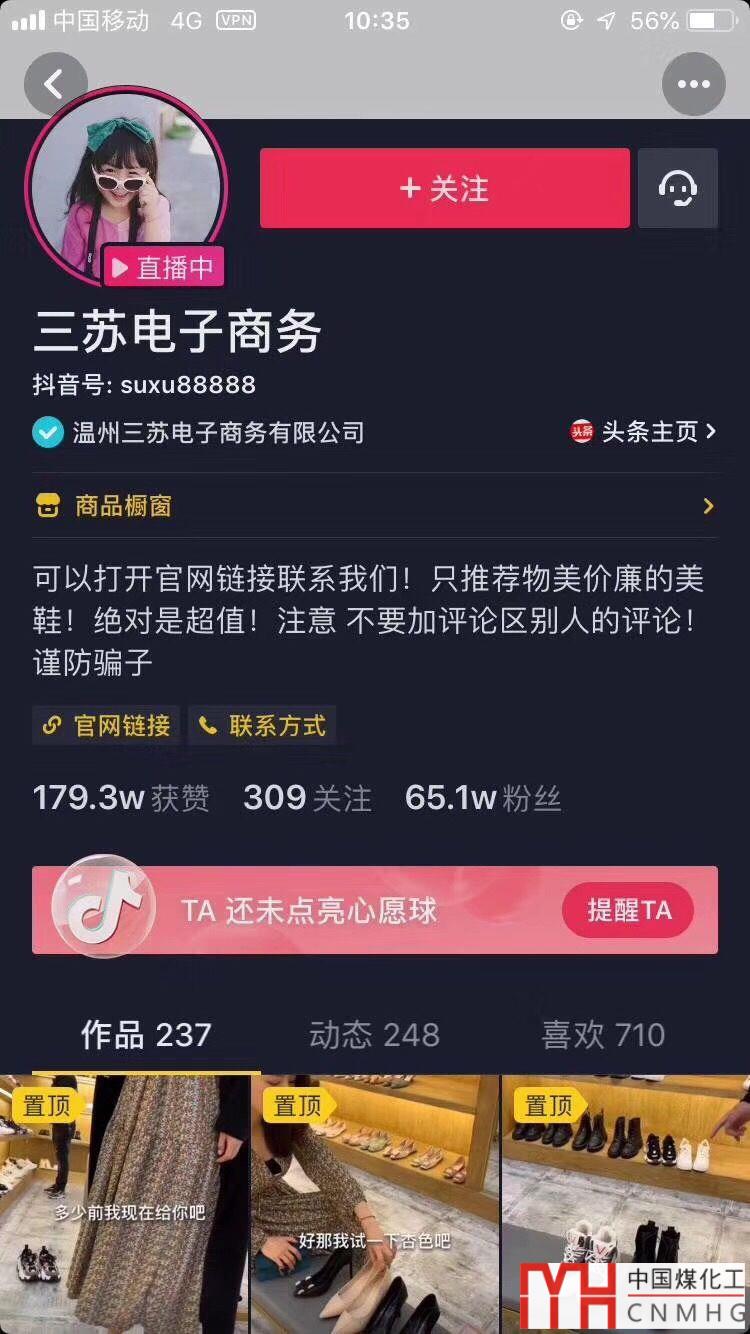Switch to the 作品 237 tab
750x1334 pixels.
[x=146, y=1035]
